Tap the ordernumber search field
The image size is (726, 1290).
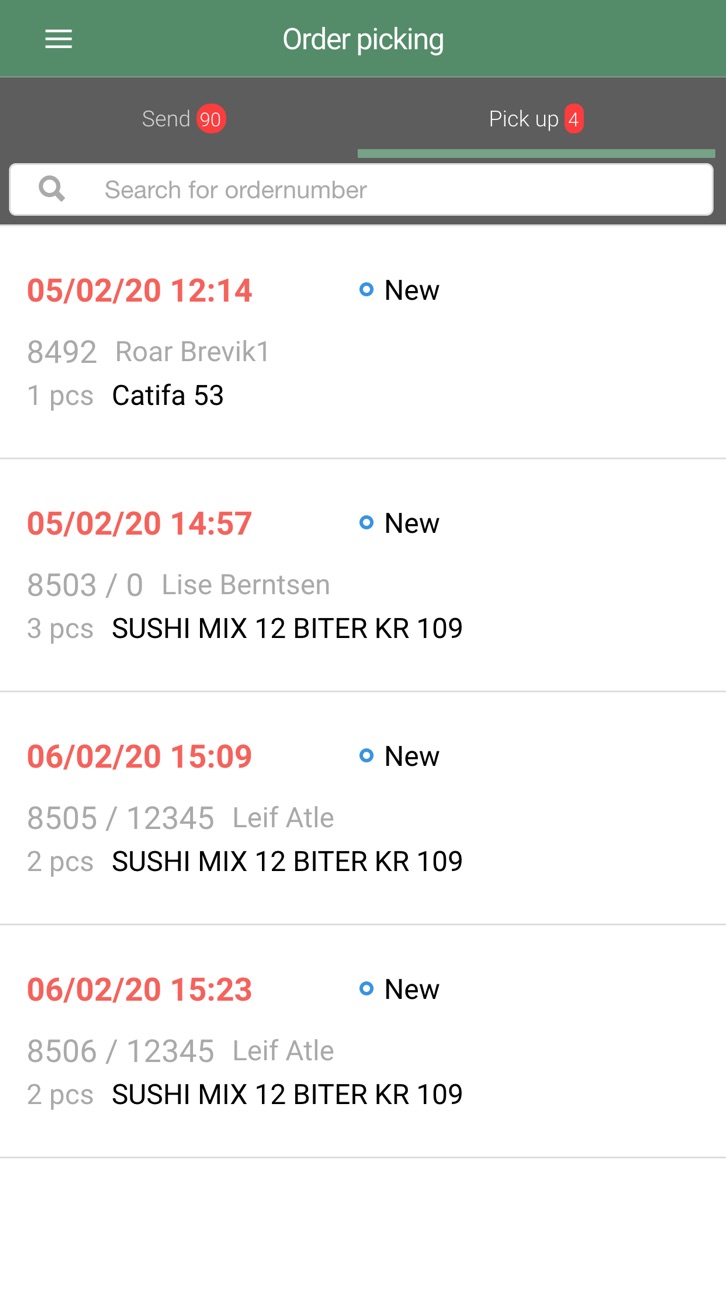pos(362,190)
